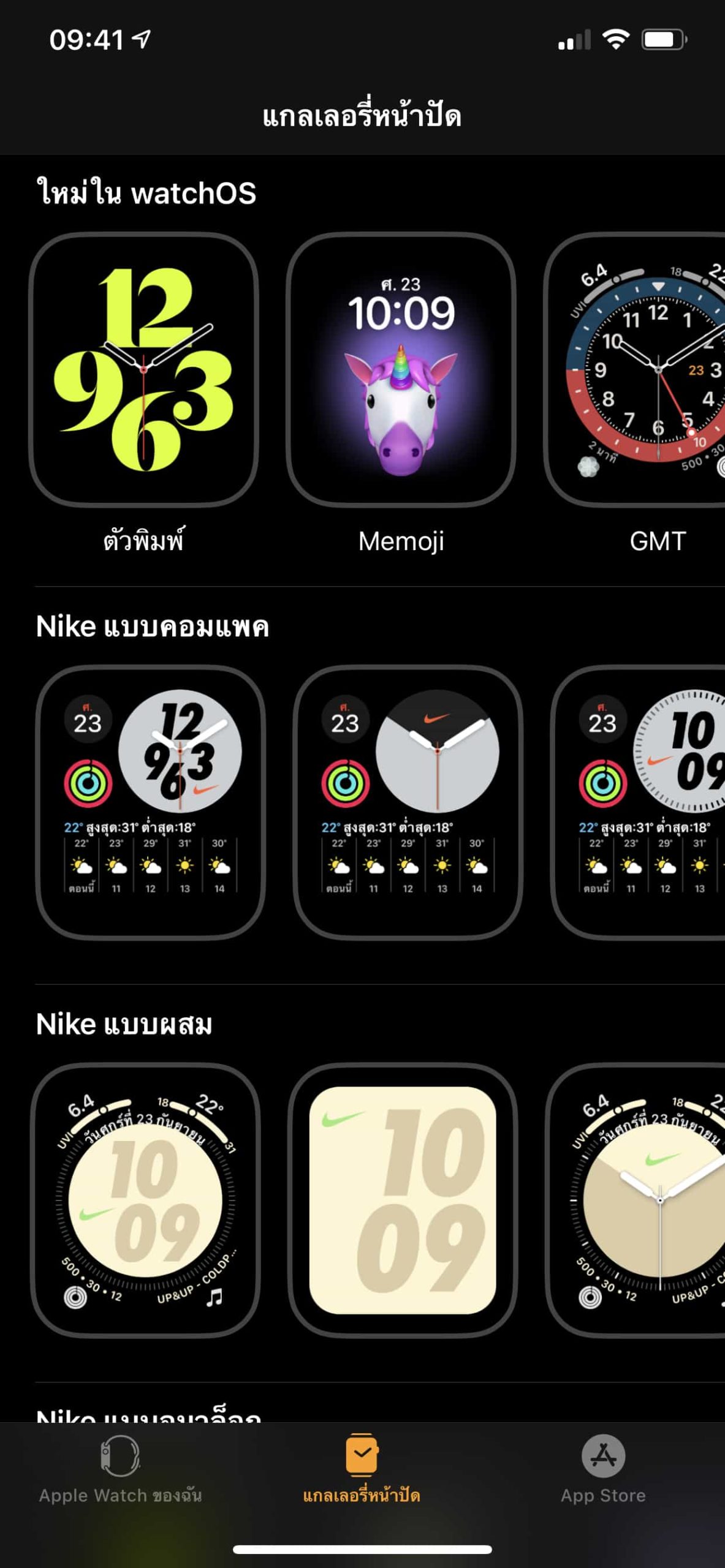Open Nike hybrid round digital 10:09 face

(145, 1200)
